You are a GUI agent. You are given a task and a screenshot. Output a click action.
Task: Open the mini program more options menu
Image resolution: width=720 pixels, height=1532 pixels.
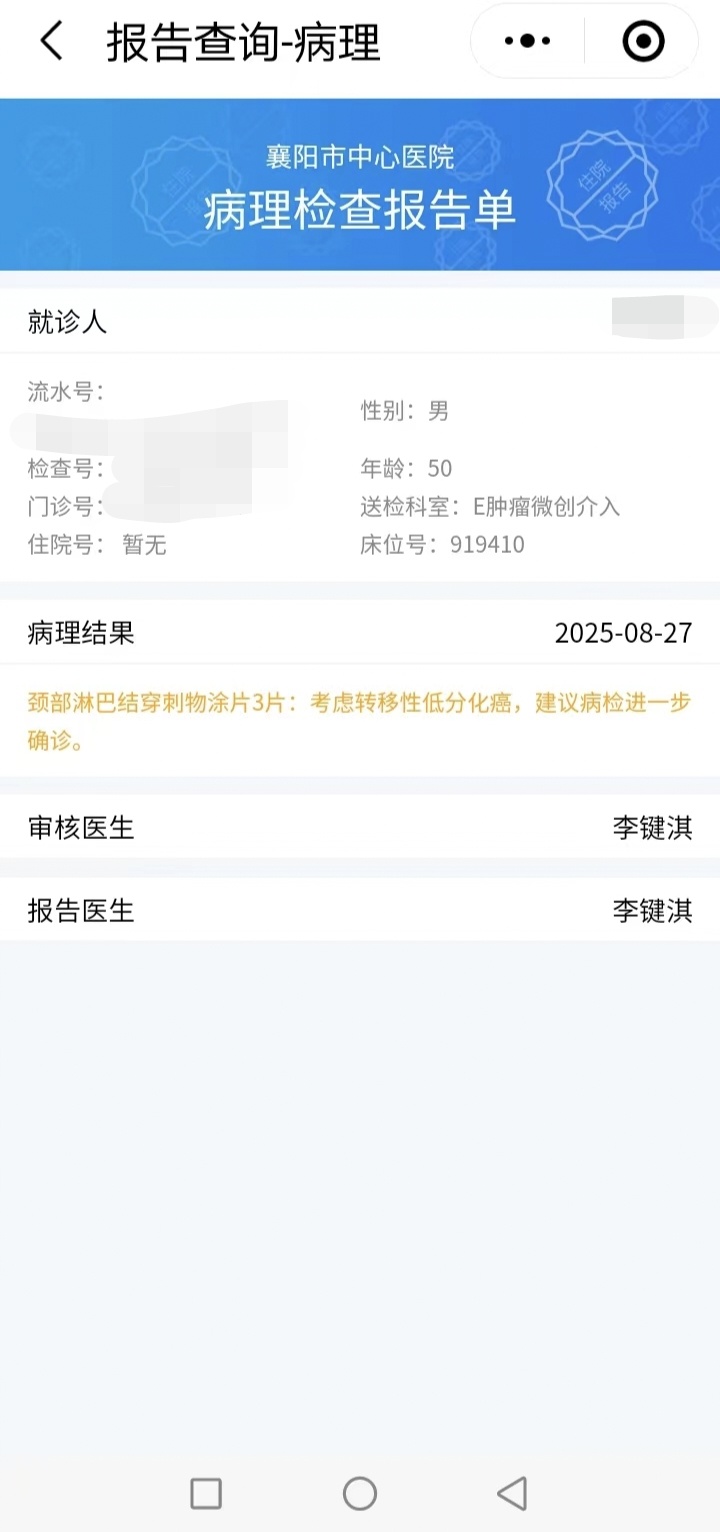[528, 42]
